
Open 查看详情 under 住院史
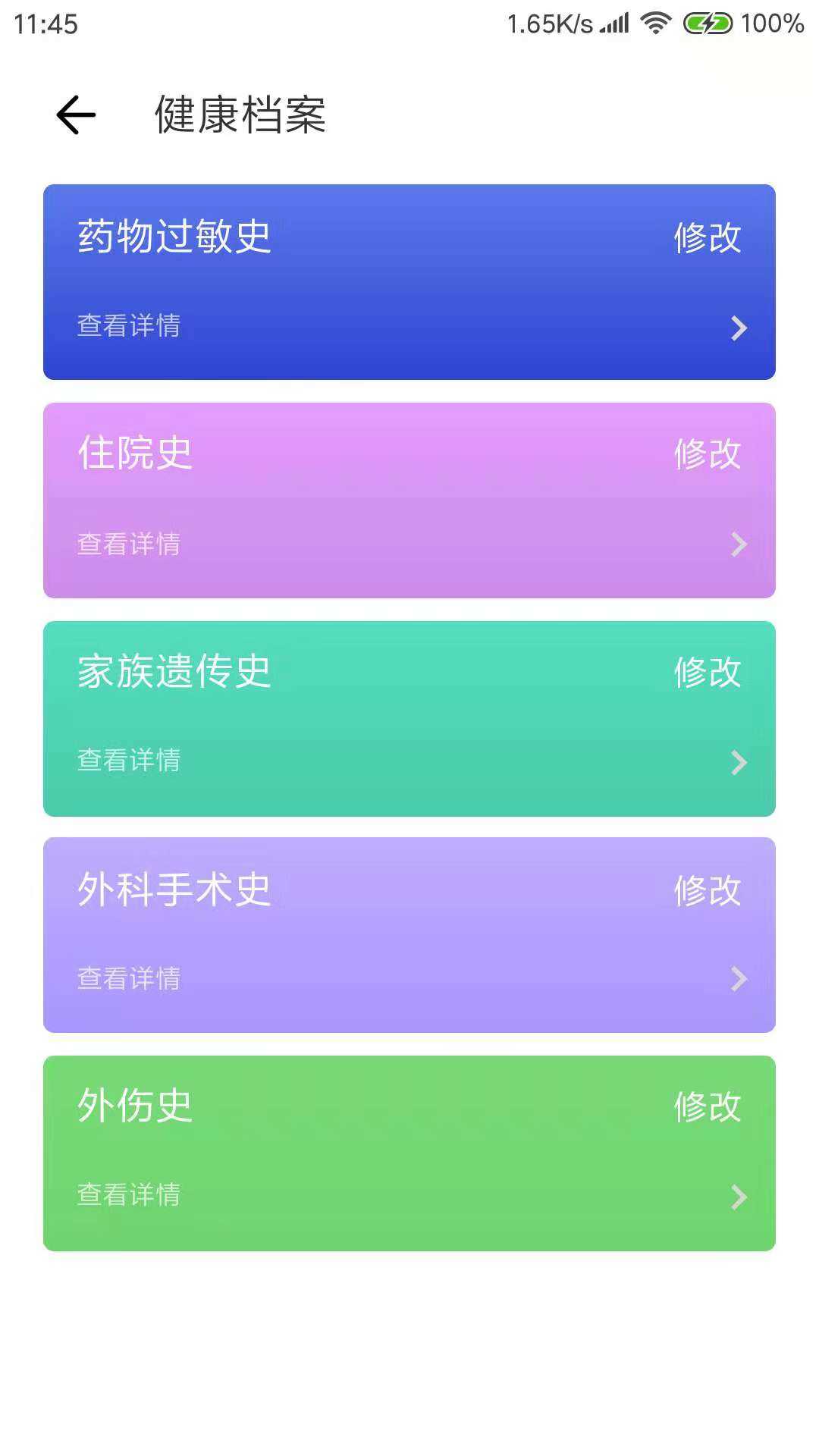129,544
